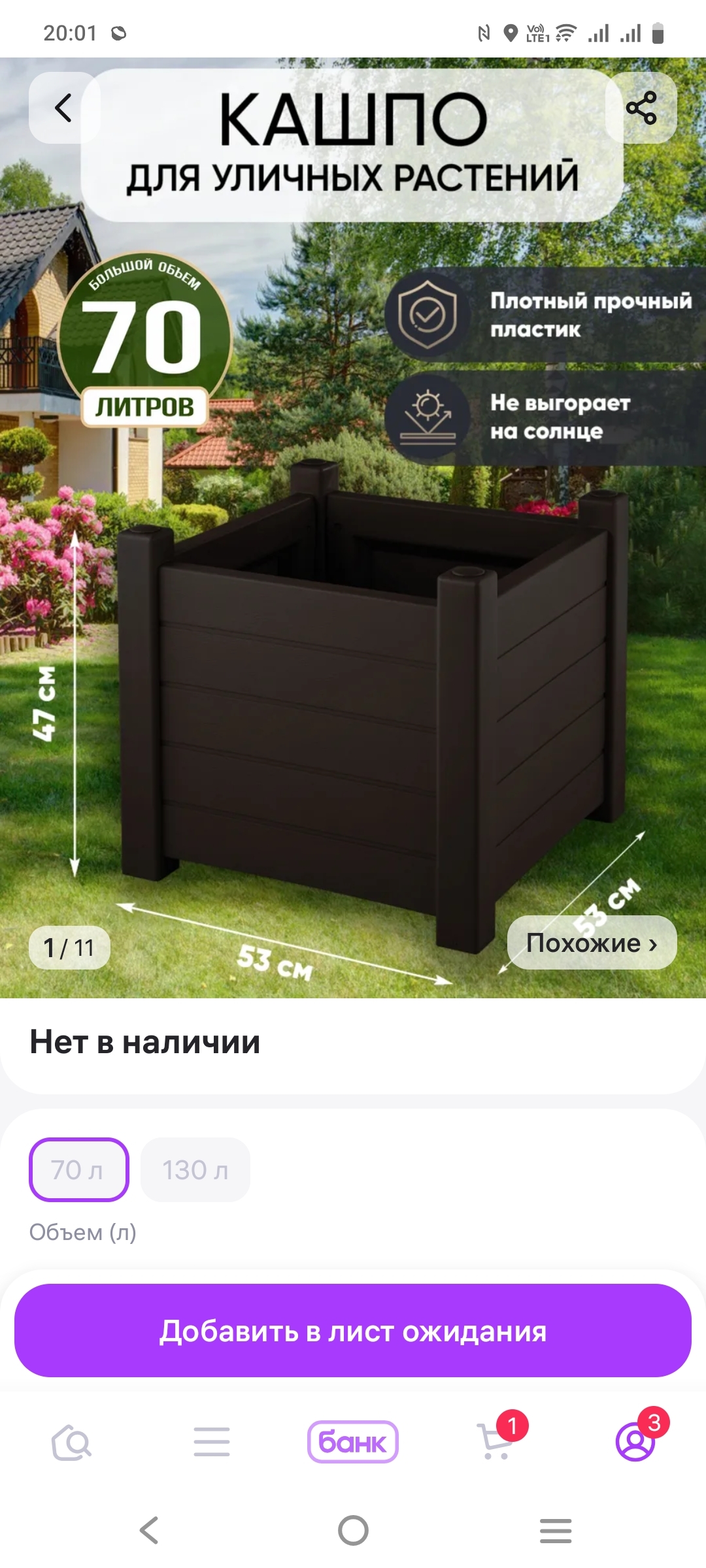Screen dimensions: 706x1568
Task: Open the catalog menu tab
Action: pos(212,1442)
